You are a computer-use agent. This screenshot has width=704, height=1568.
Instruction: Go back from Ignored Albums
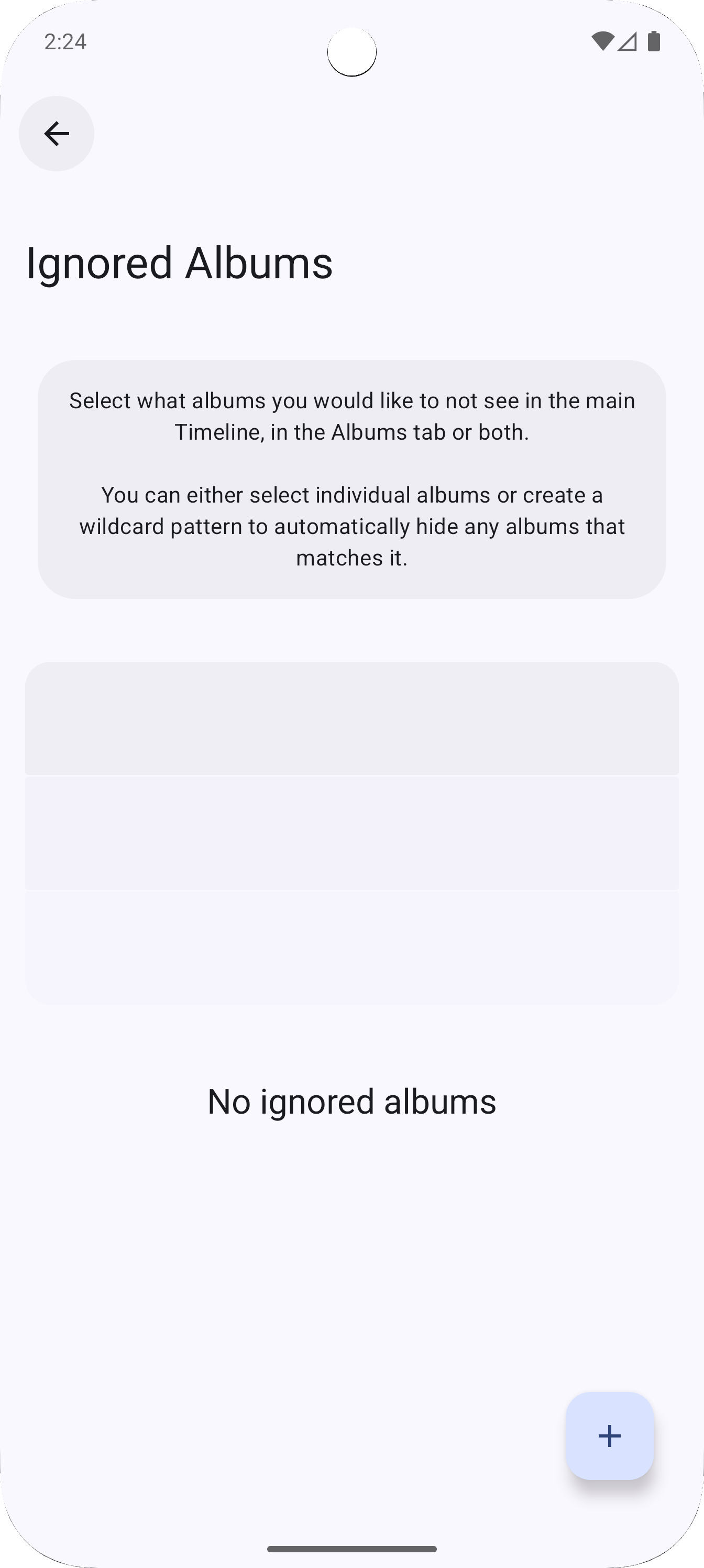(57, 134)
